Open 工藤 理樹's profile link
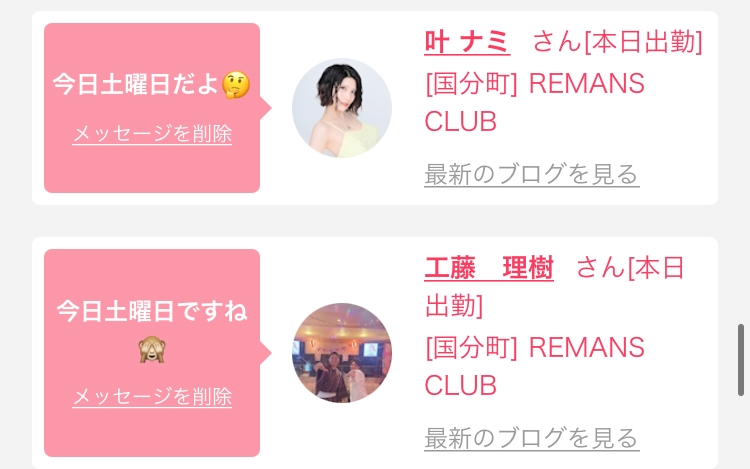Image resolution: width=750 pixels, height=469 pixels. coord(489,269)
